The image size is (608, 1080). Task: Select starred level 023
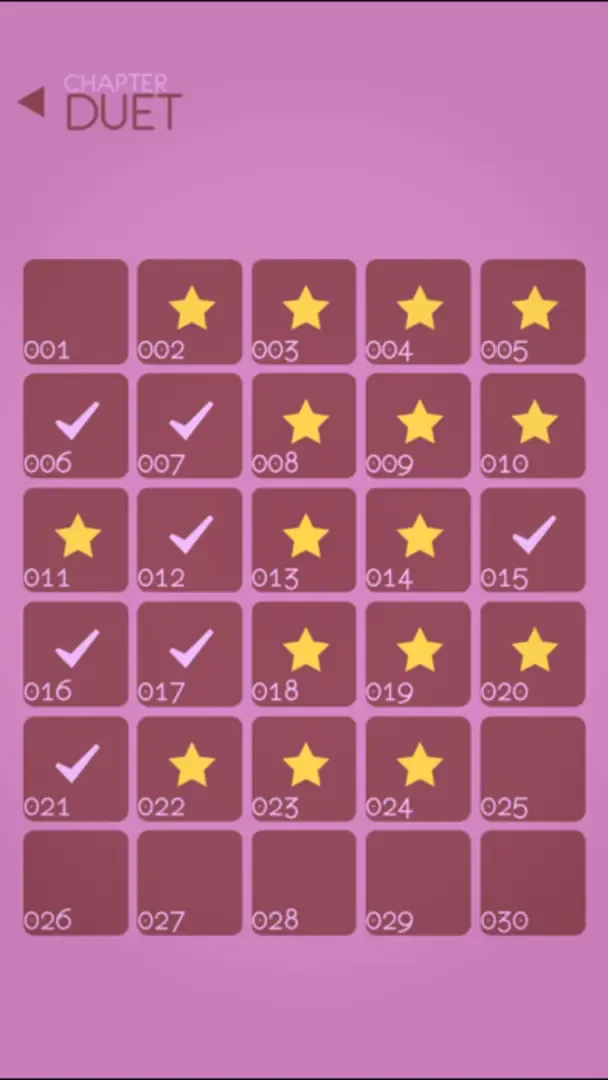pyautogui.click(x=304, y=768)
